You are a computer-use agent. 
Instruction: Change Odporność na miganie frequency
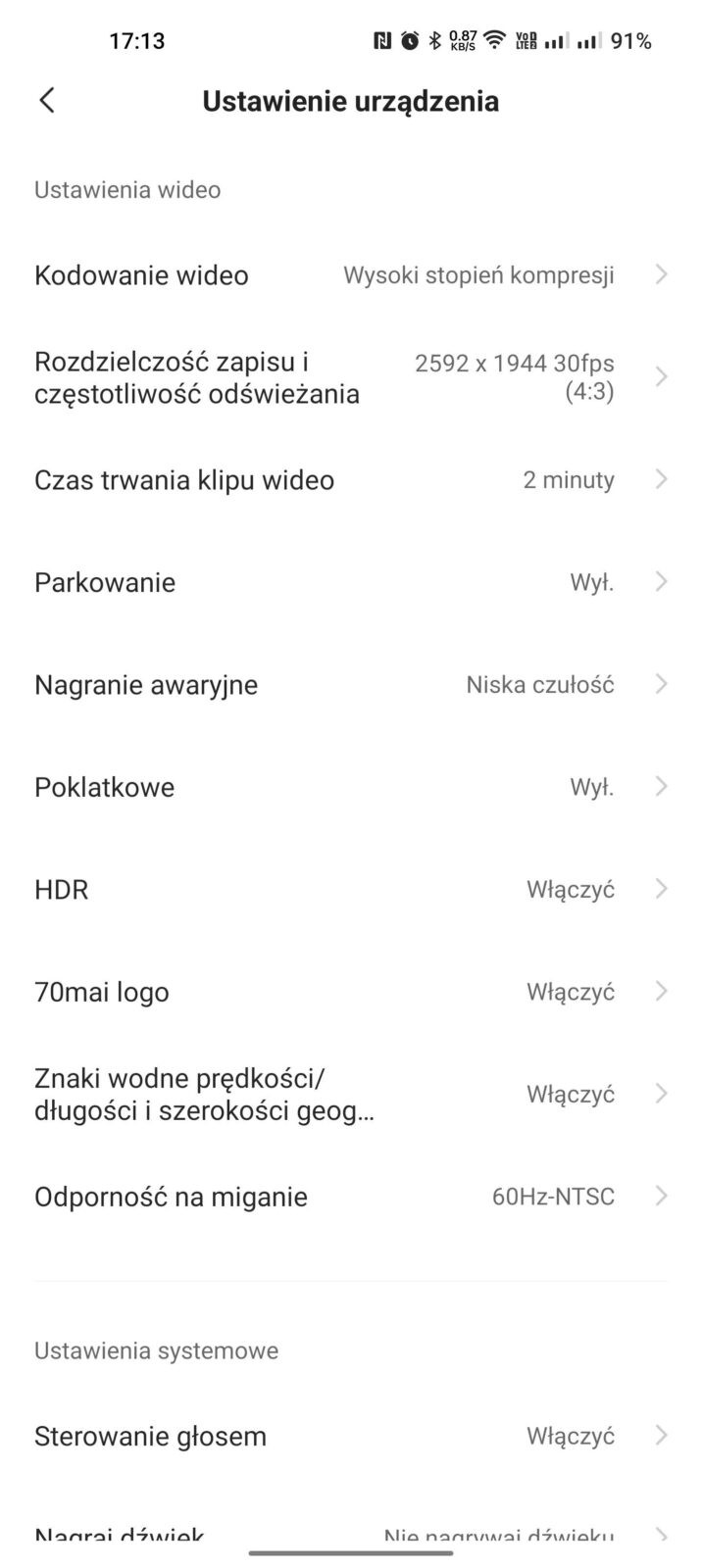pos(350,1197)
